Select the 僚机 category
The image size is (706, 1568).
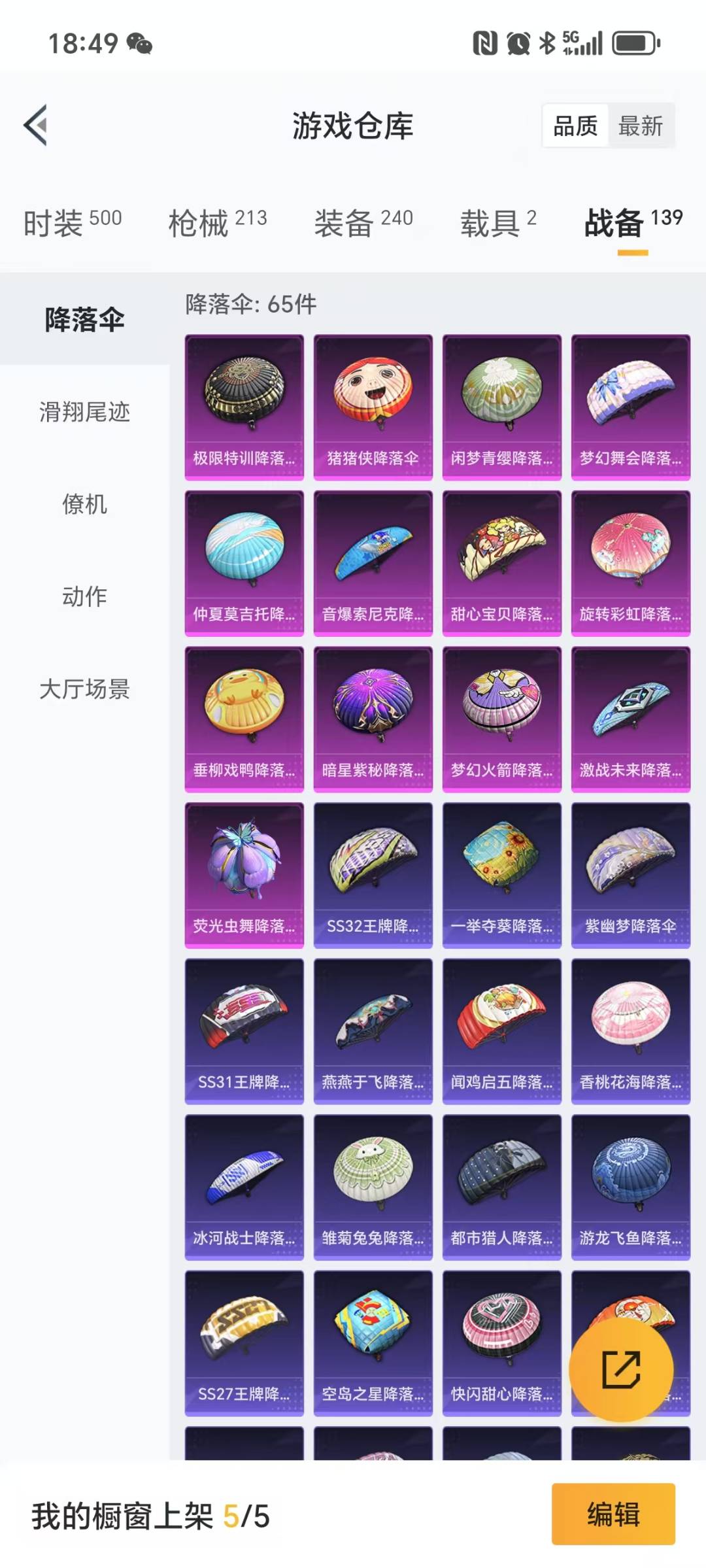(84, 504)
